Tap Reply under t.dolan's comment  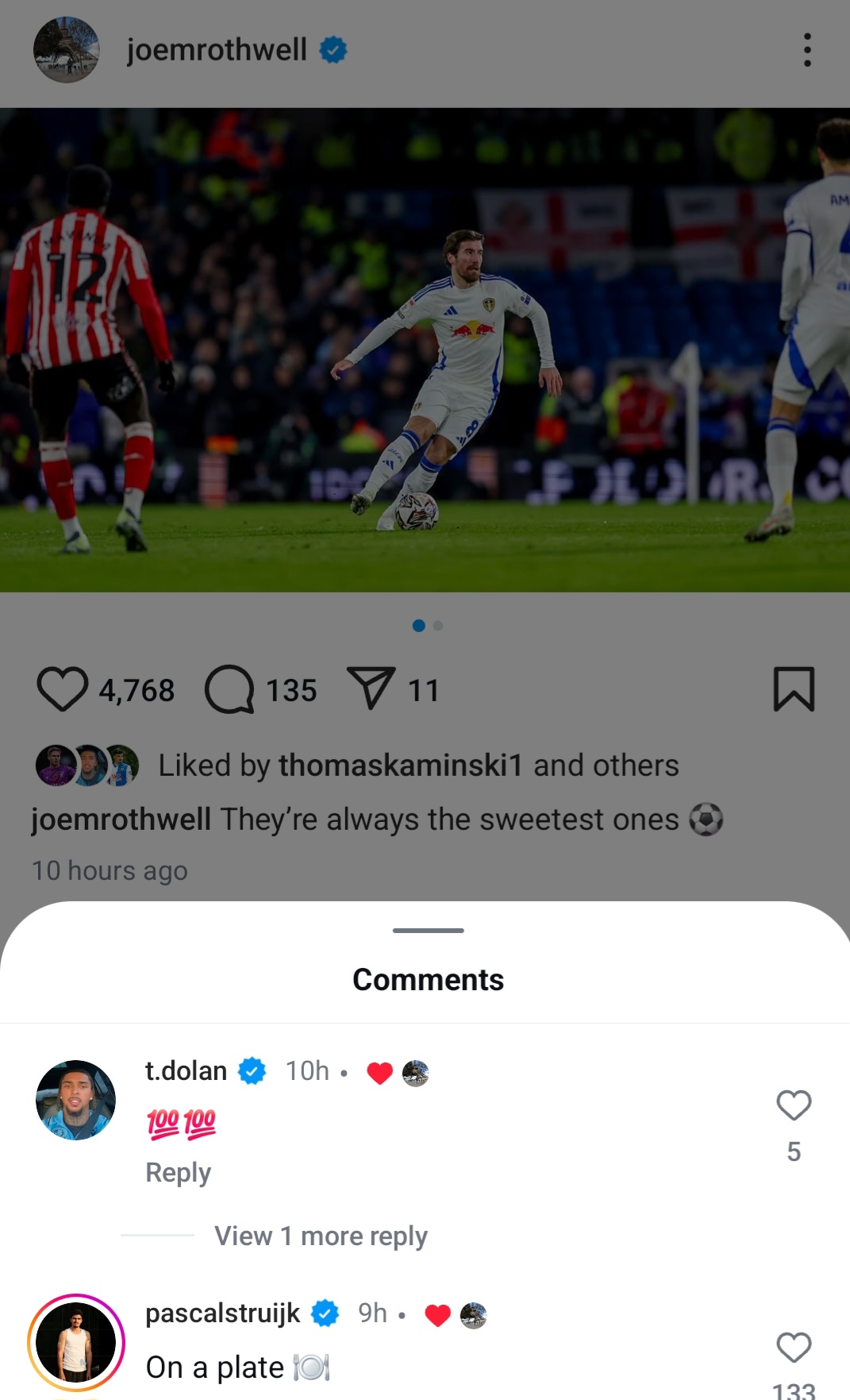point(178,1171)
